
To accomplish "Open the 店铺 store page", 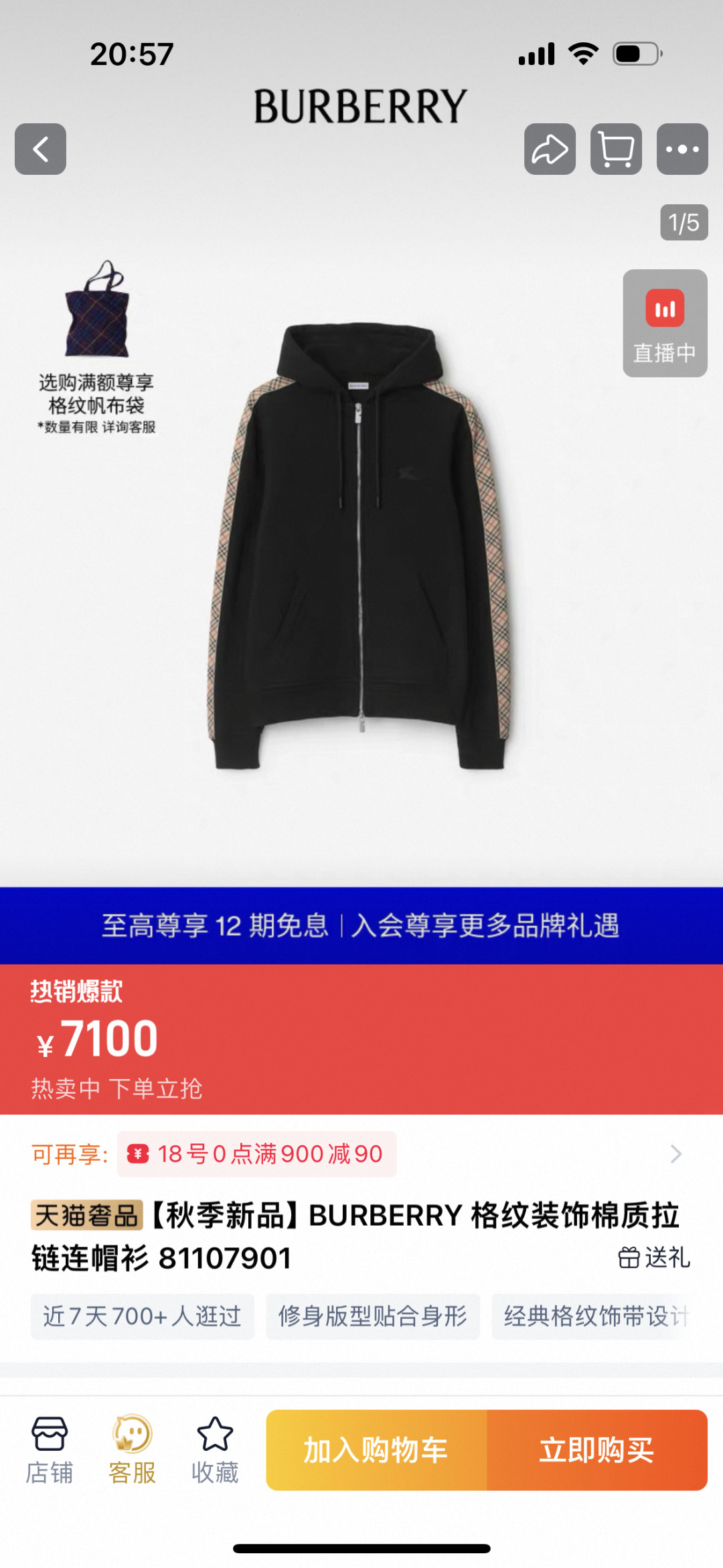I will coord(50,1449).
